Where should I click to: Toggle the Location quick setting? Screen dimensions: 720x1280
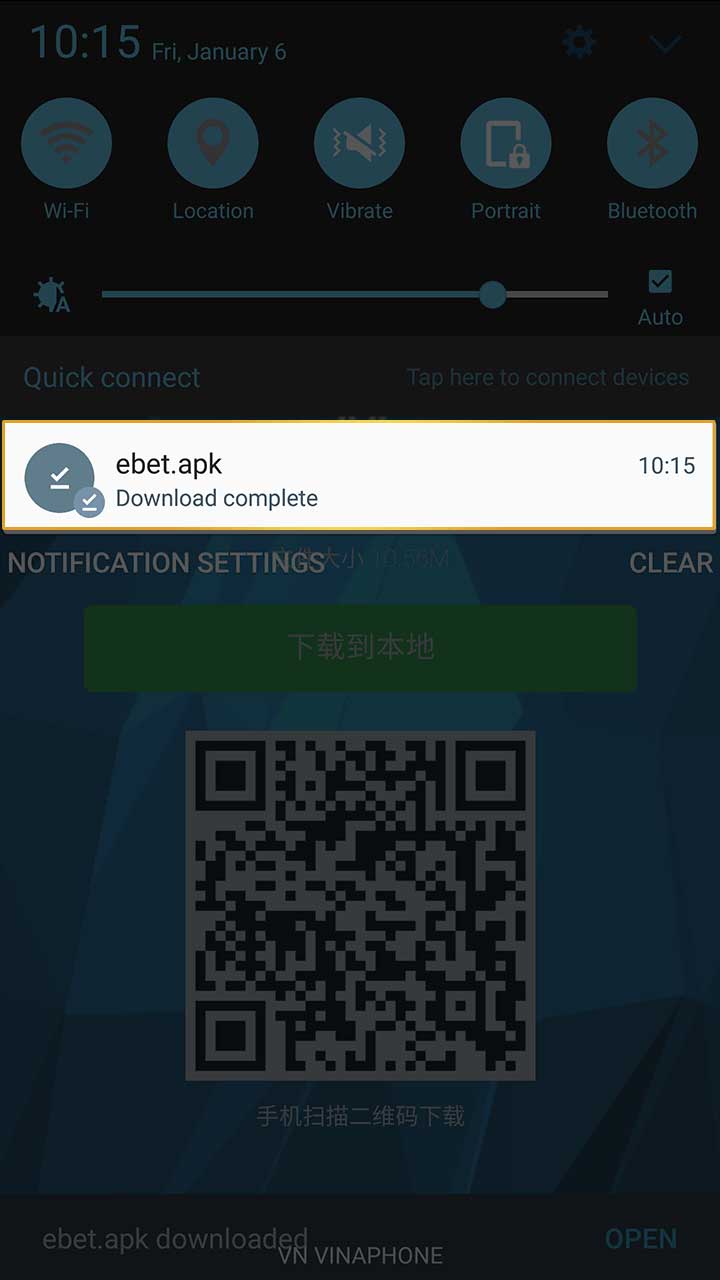(x=213, y=144)
